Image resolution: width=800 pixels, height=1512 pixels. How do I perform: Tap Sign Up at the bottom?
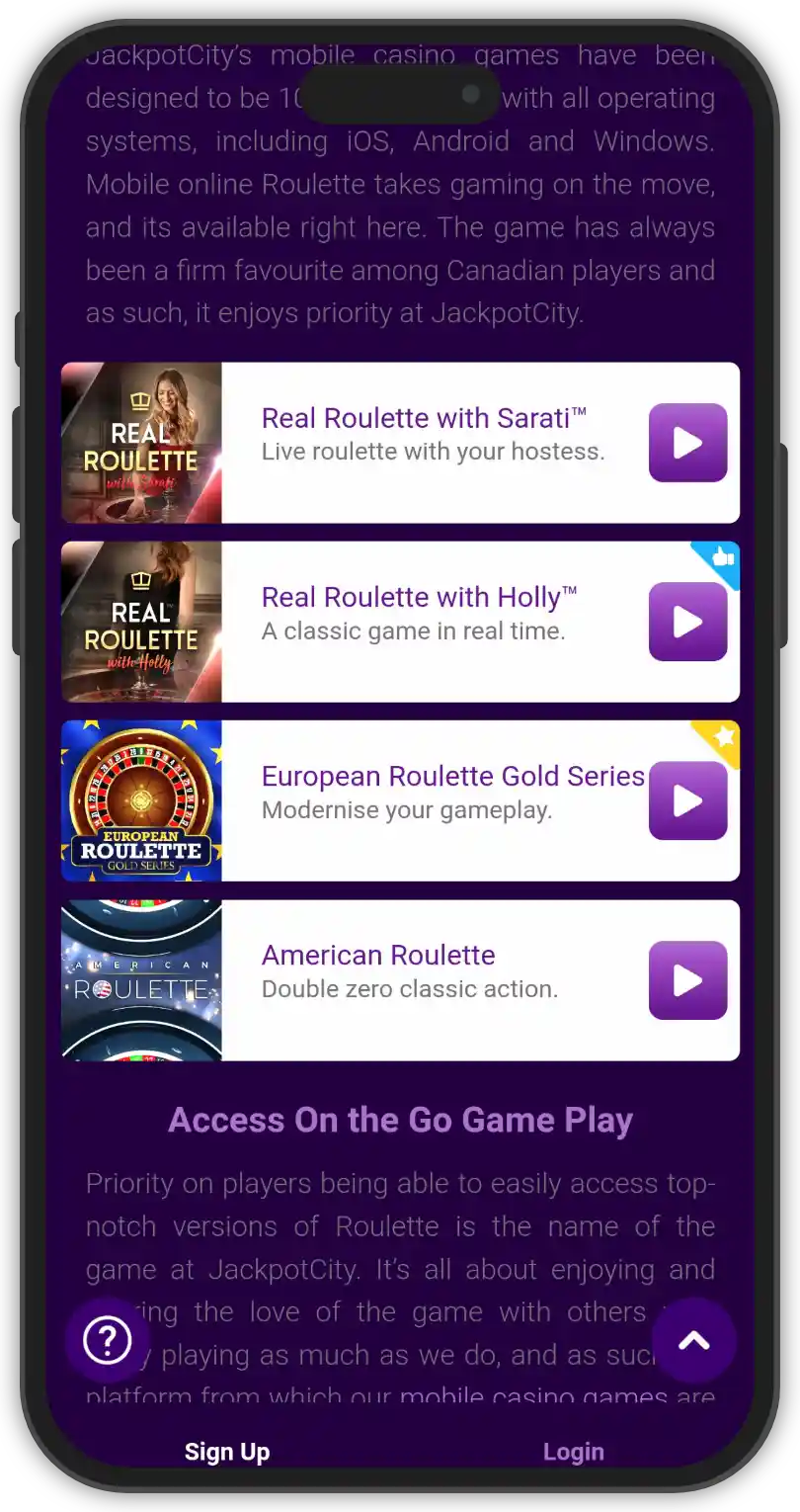227,1452
